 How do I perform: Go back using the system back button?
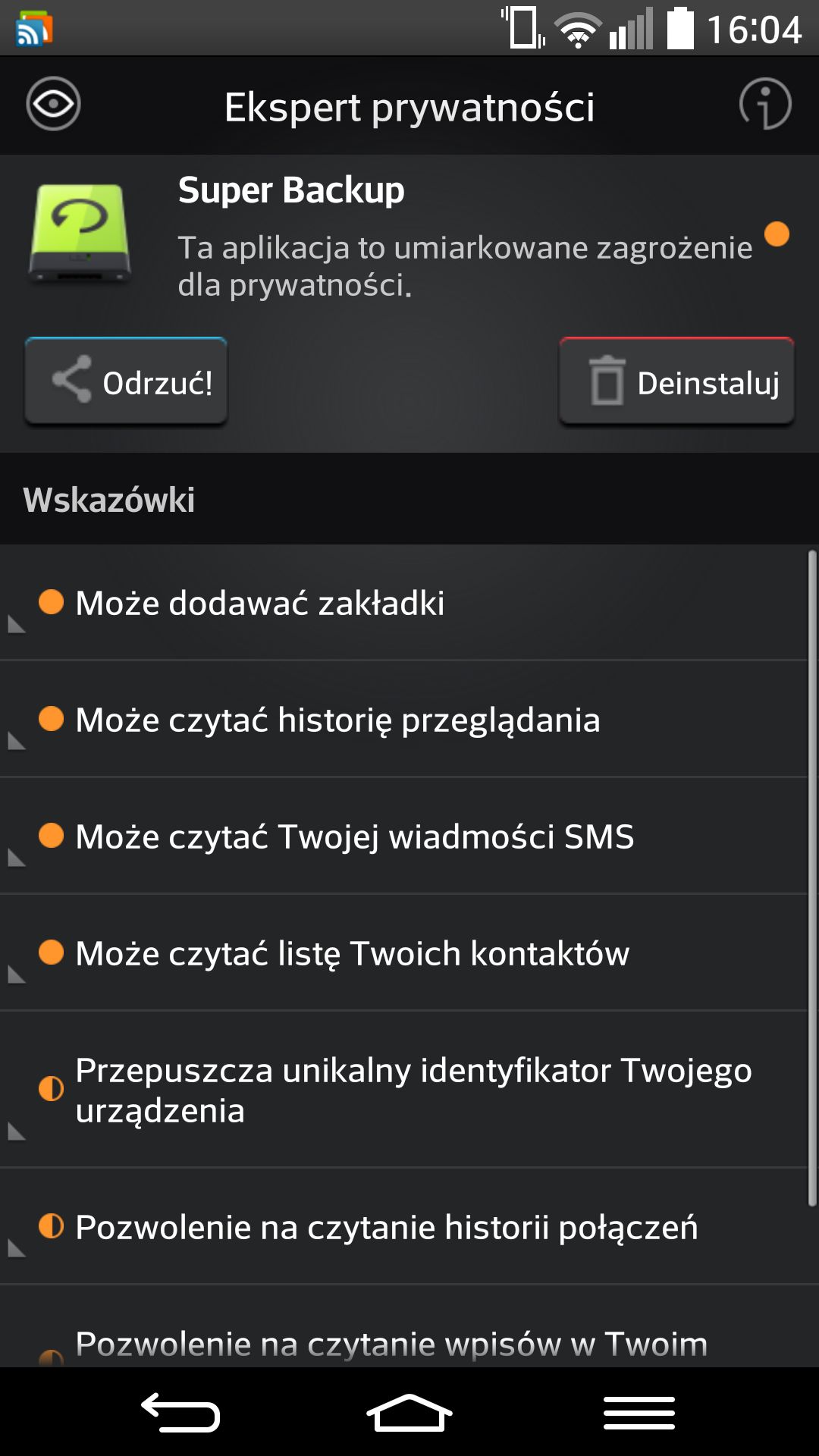(180, 1413)
